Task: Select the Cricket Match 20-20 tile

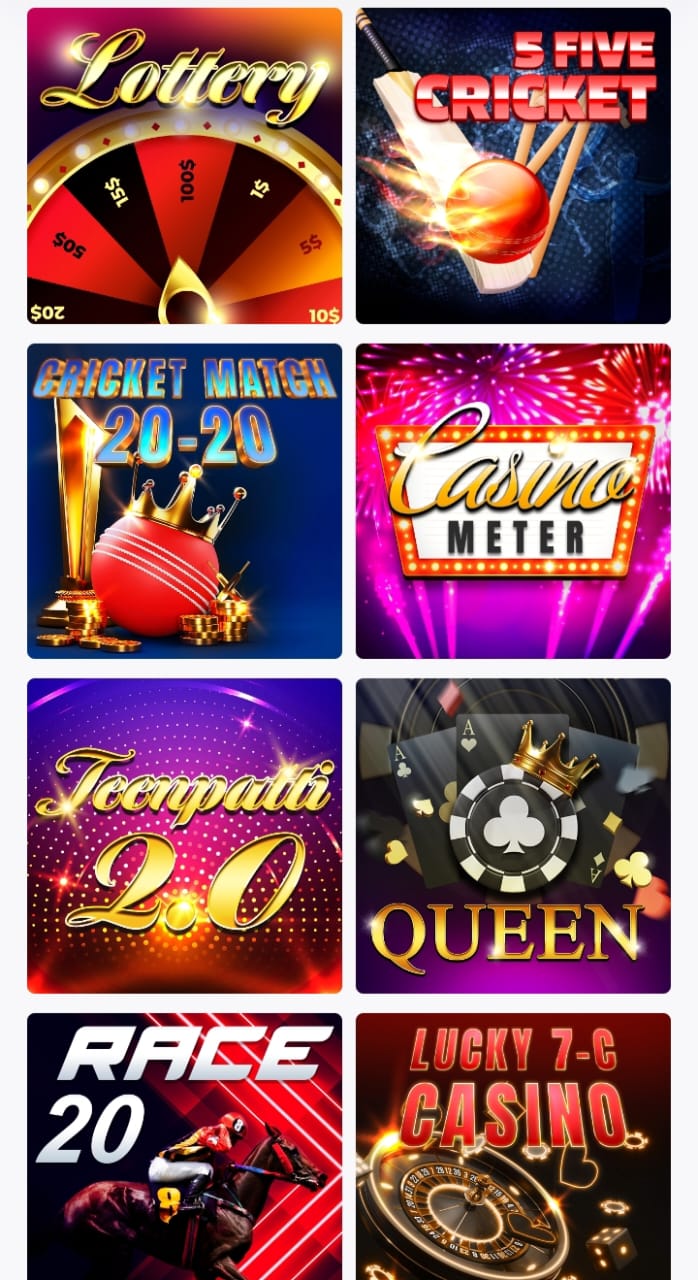Action: pos(184,501)
